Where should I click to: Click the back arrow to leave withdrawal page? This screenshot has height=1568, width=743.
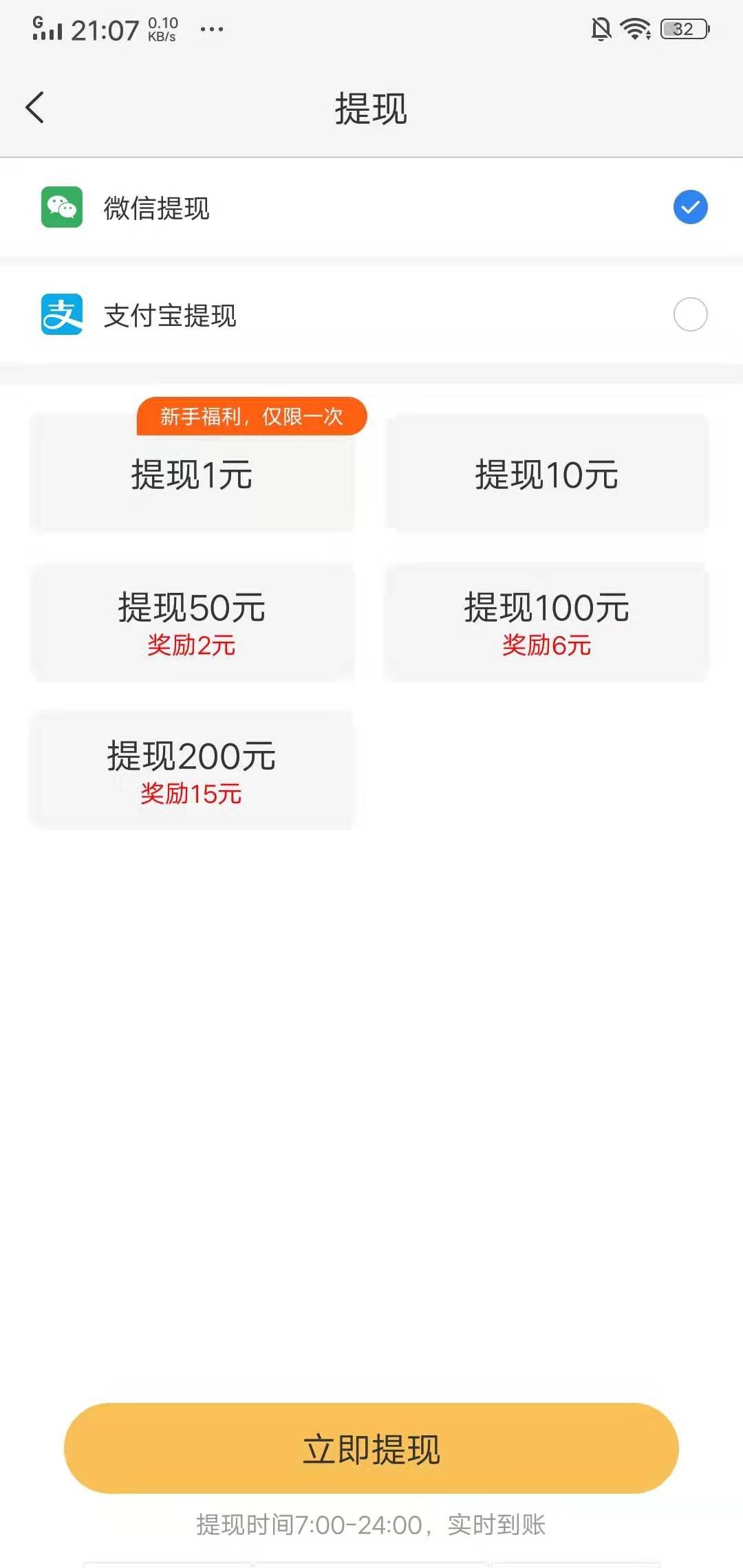(36, 108)
